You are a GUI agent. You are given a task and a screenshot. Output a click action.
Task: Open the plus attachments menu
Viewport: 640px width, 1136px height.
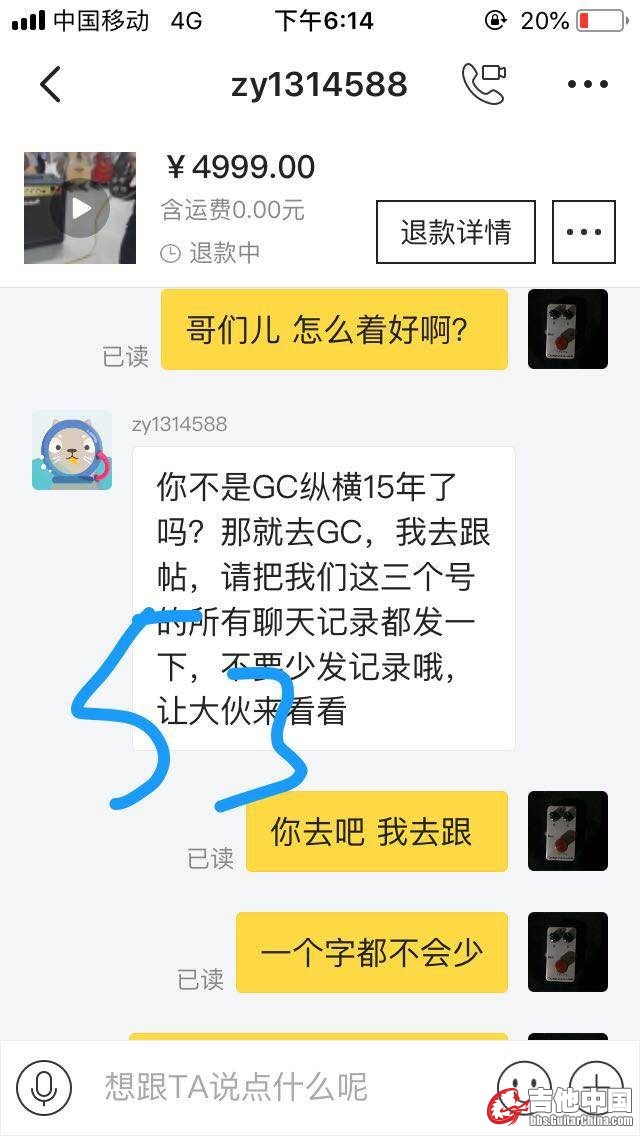point(597,1085)
